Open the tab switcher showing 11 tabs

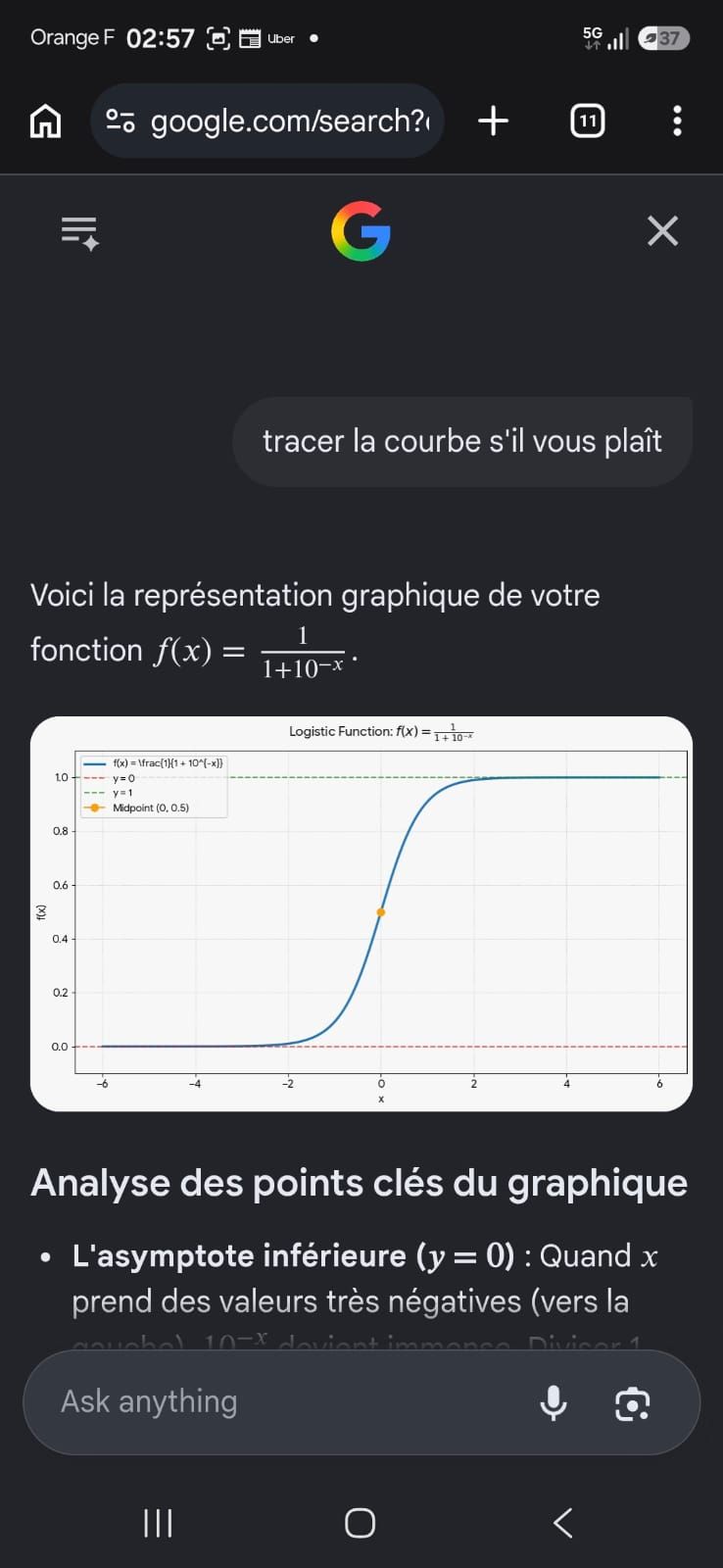(587, 121)
